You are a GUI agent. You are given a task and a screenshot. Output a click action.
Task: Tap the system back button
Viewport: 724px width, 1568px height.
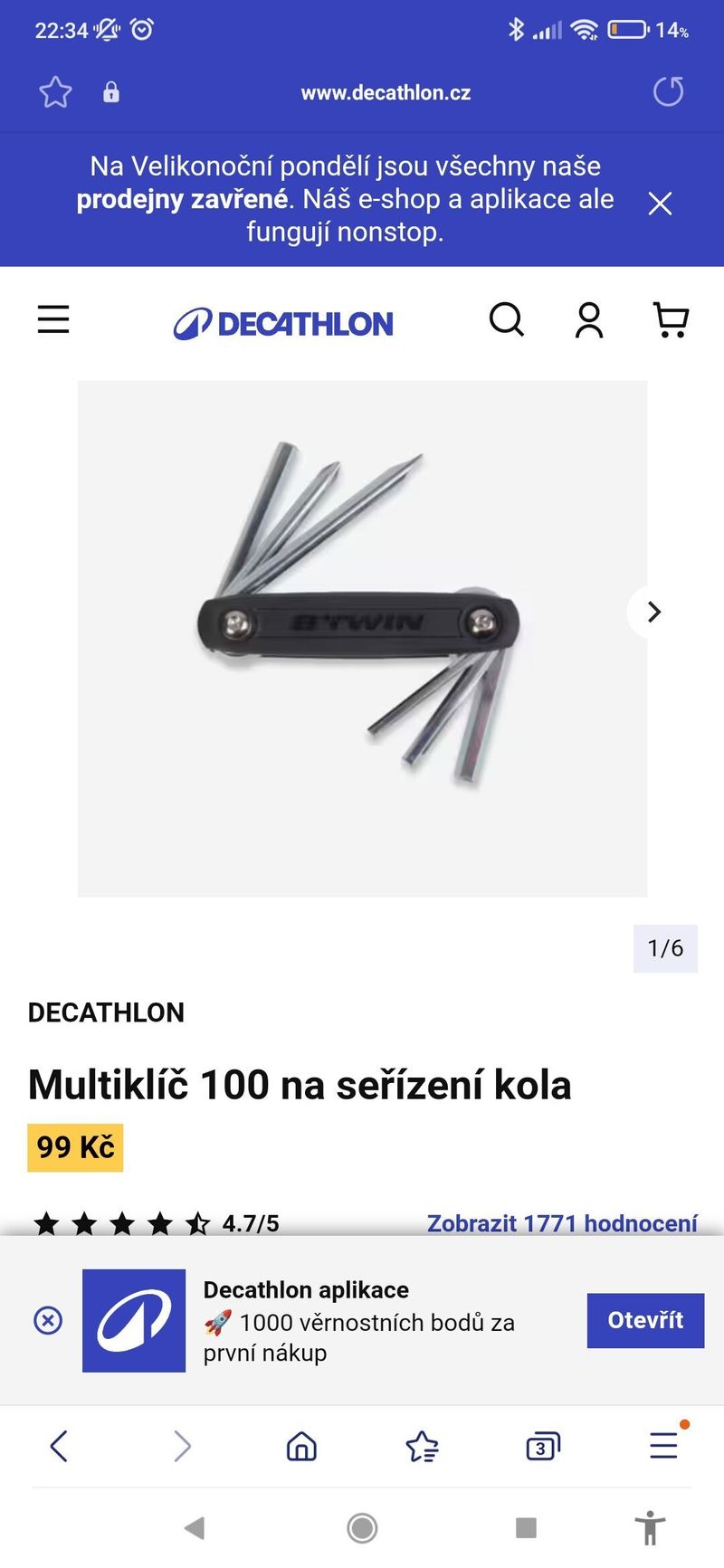tap(194, 1528)
